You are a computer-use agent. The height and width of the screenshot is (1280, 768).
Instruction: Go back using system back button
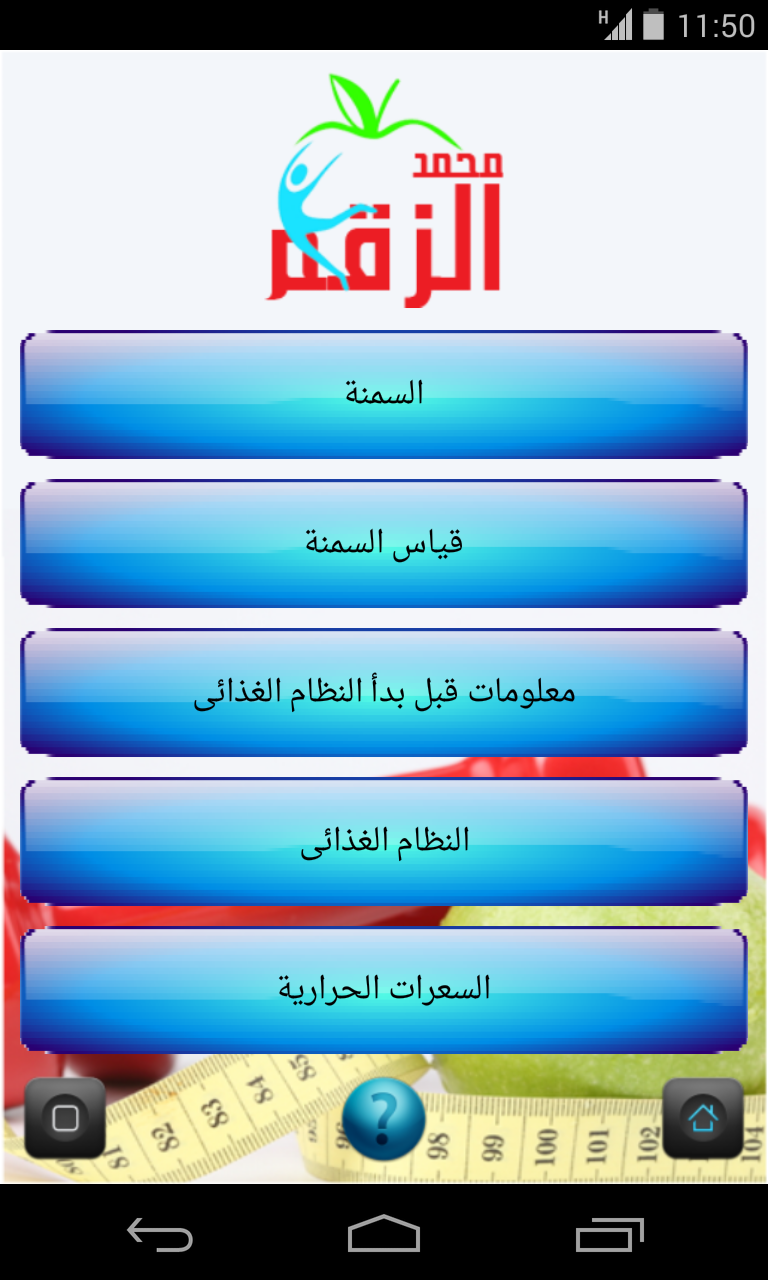tap(160, 1234)
